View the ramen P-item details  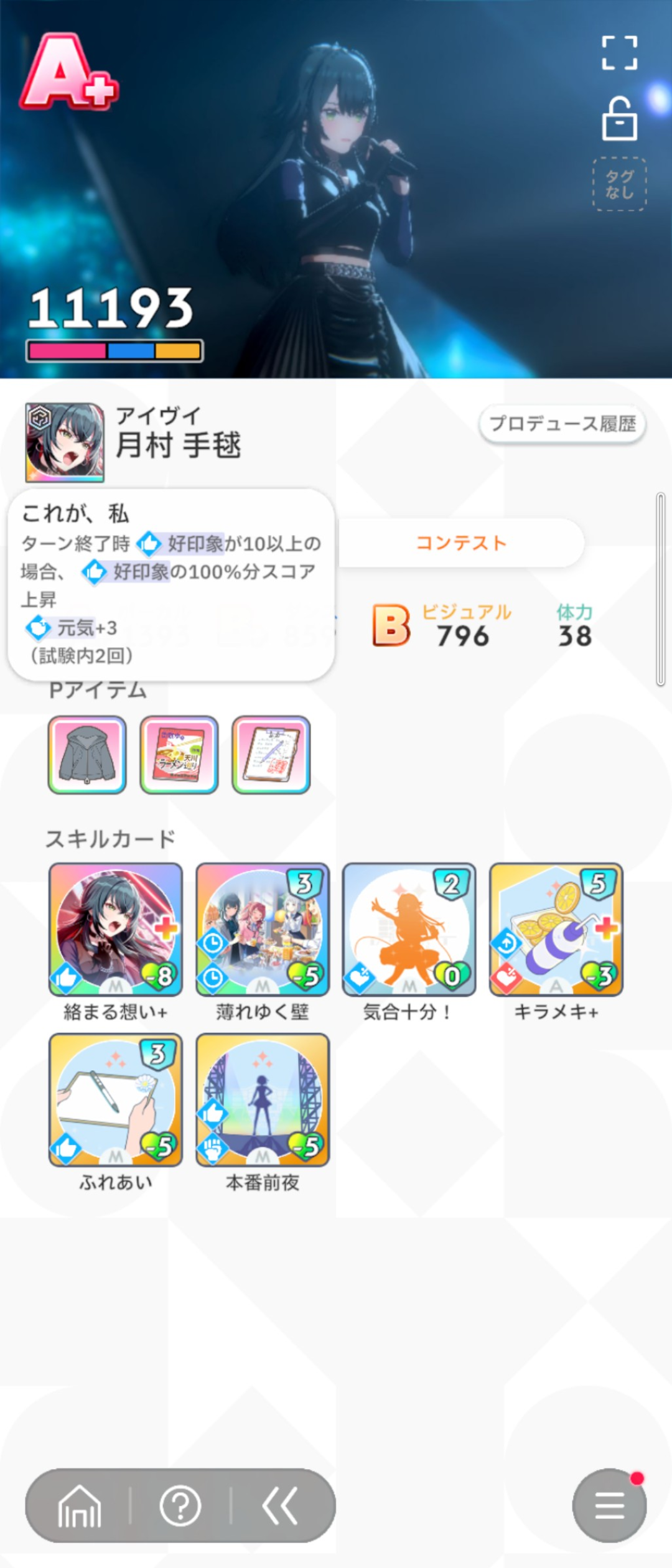click(179, 754)
